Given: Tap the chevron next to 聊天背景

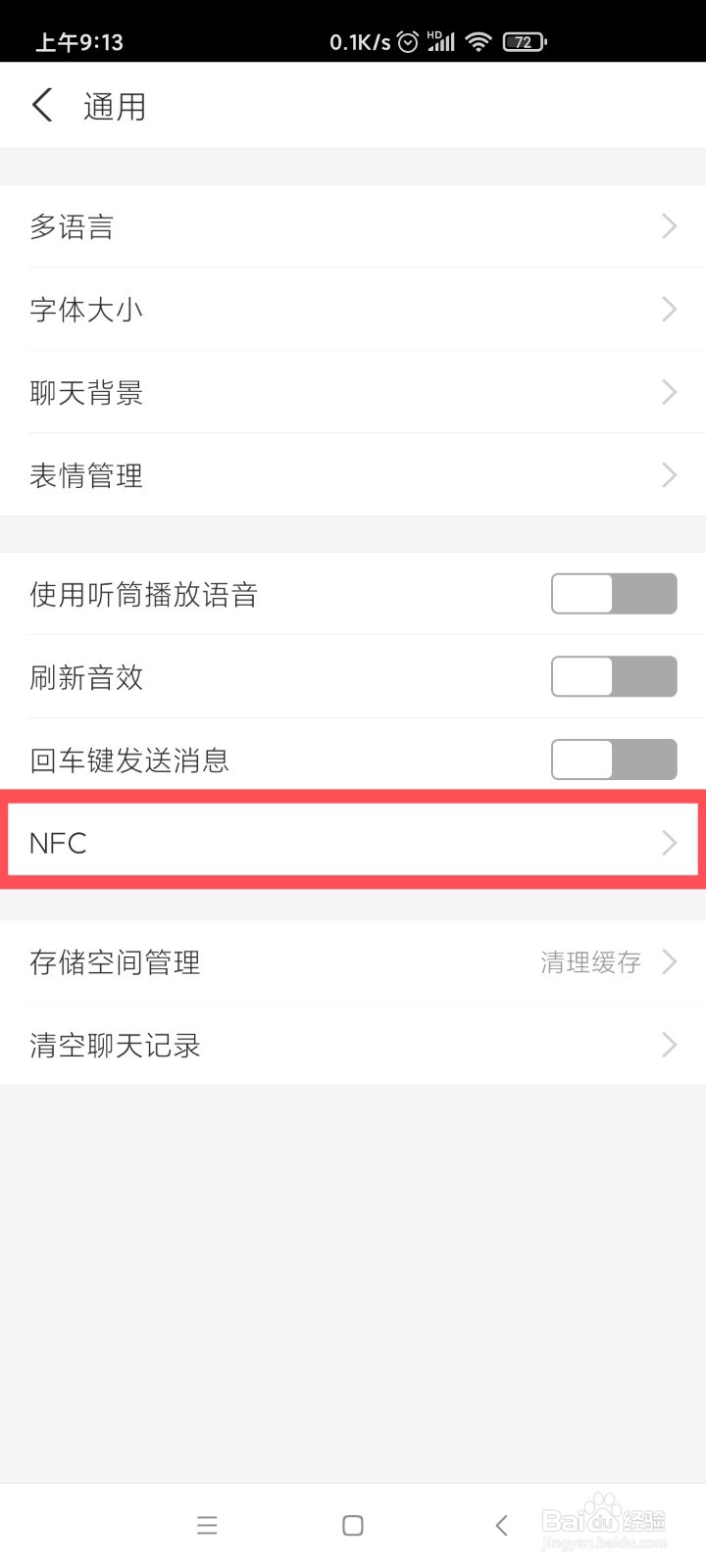Looking at the screenshot, I should coord(670,392).
